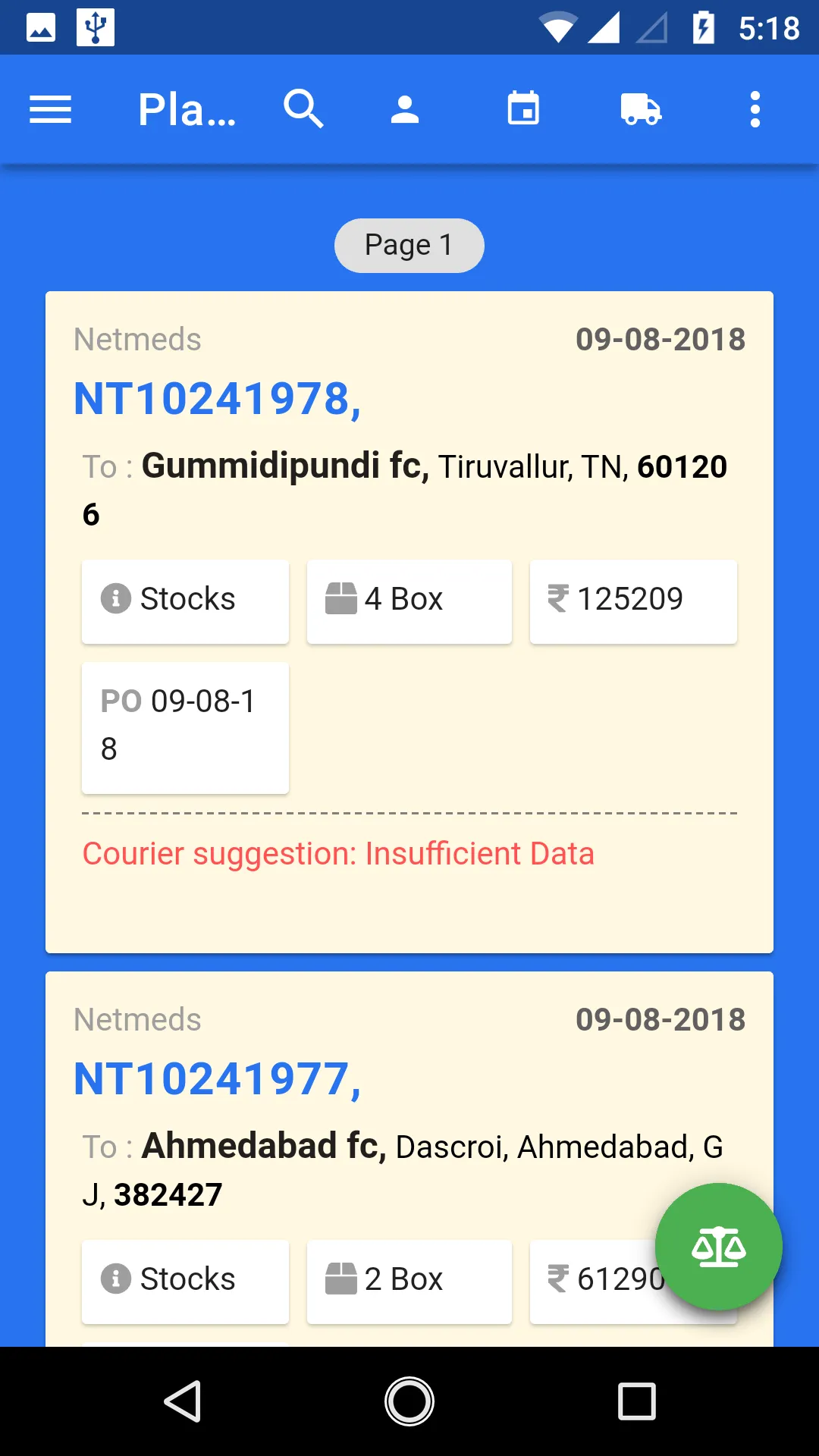The height and width of the screenshot is (1456, 819).
Task: Go back using the system back button
Action: tap(183, 1401)
